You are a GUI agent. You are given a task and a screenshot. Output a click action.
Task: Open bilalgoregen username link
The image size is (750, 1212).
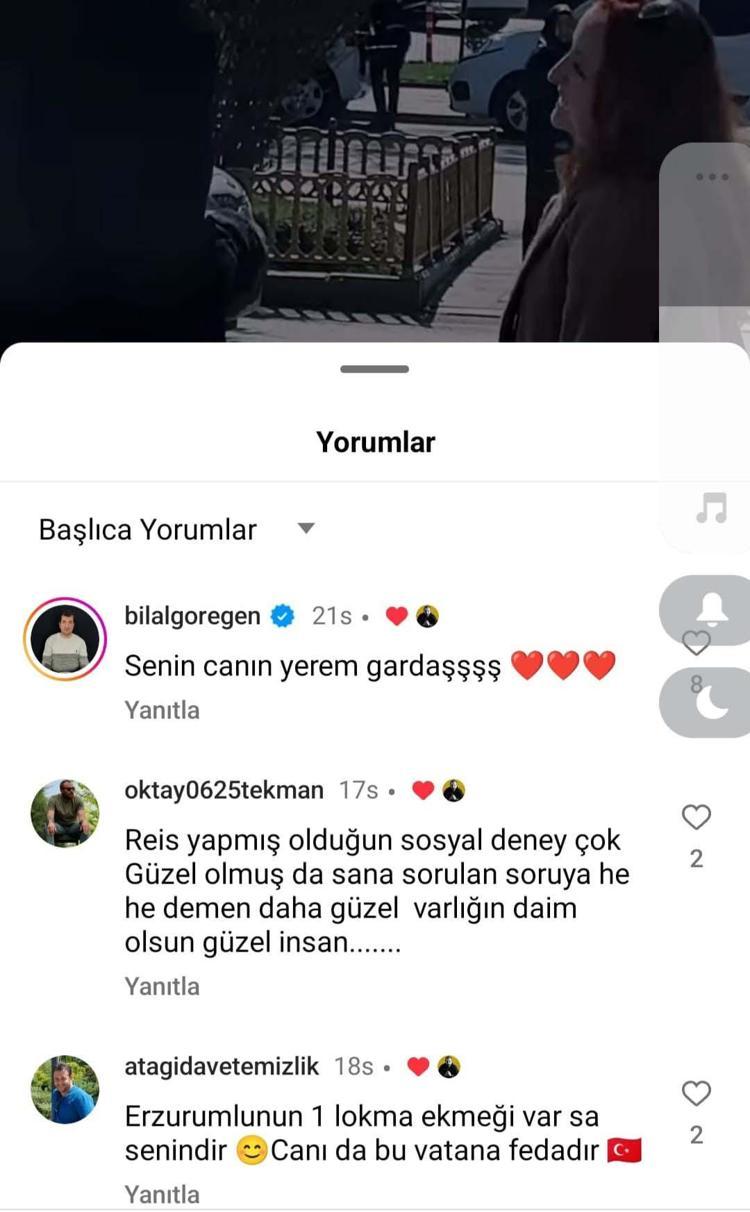tap(192, 616)
